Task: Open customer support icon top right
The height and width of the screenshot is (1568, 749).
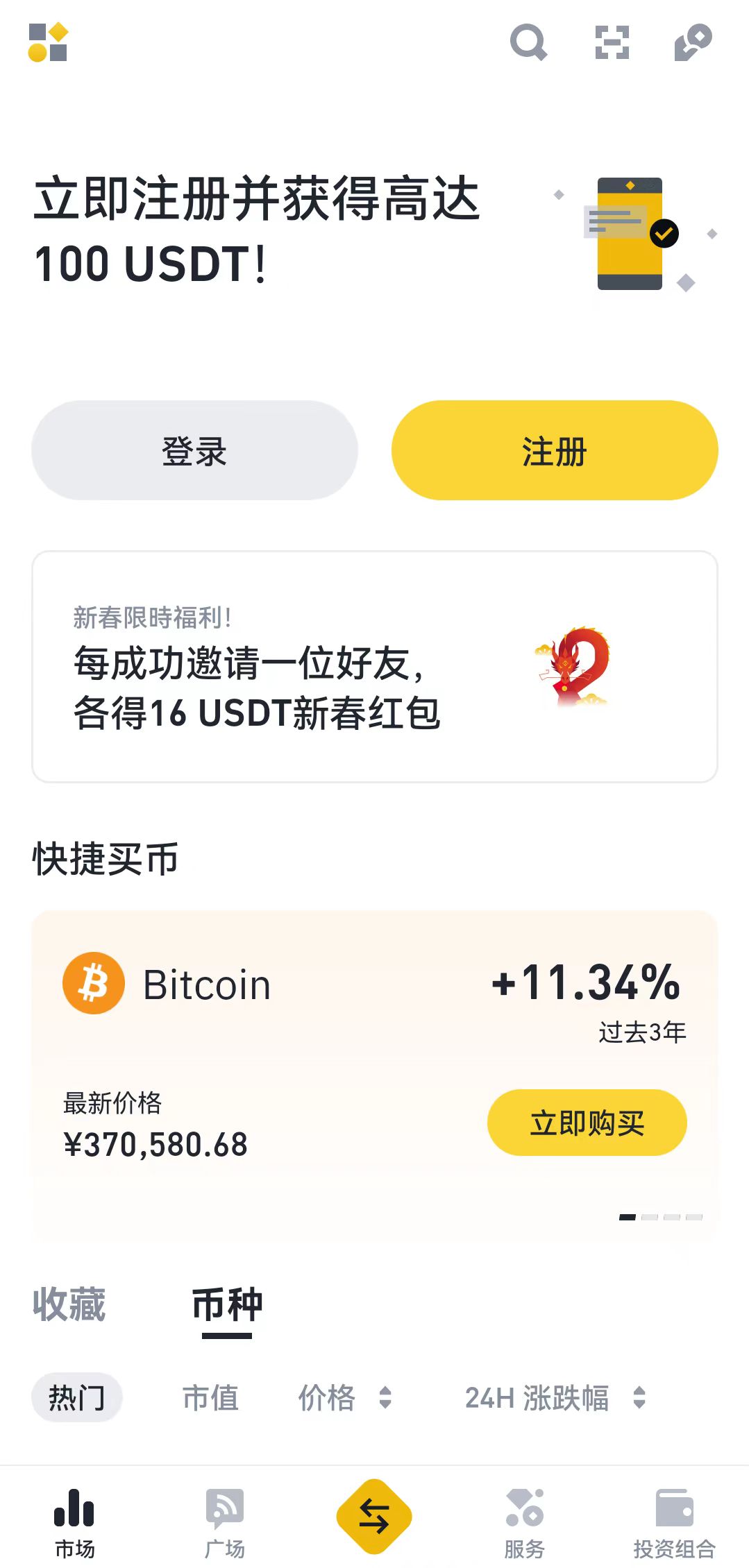Action: tap(691, 43)
